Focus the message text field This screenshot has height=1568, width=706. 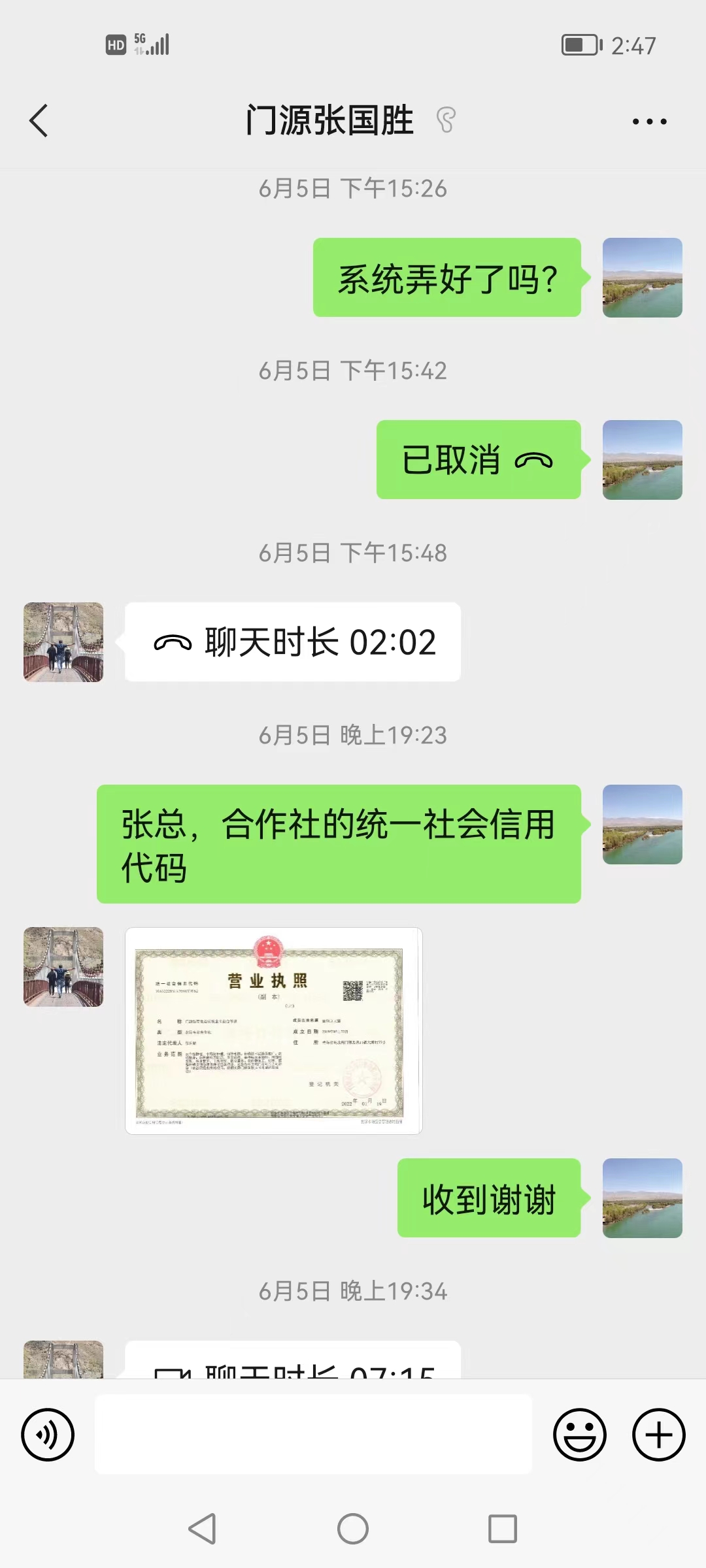[314, 1435]
